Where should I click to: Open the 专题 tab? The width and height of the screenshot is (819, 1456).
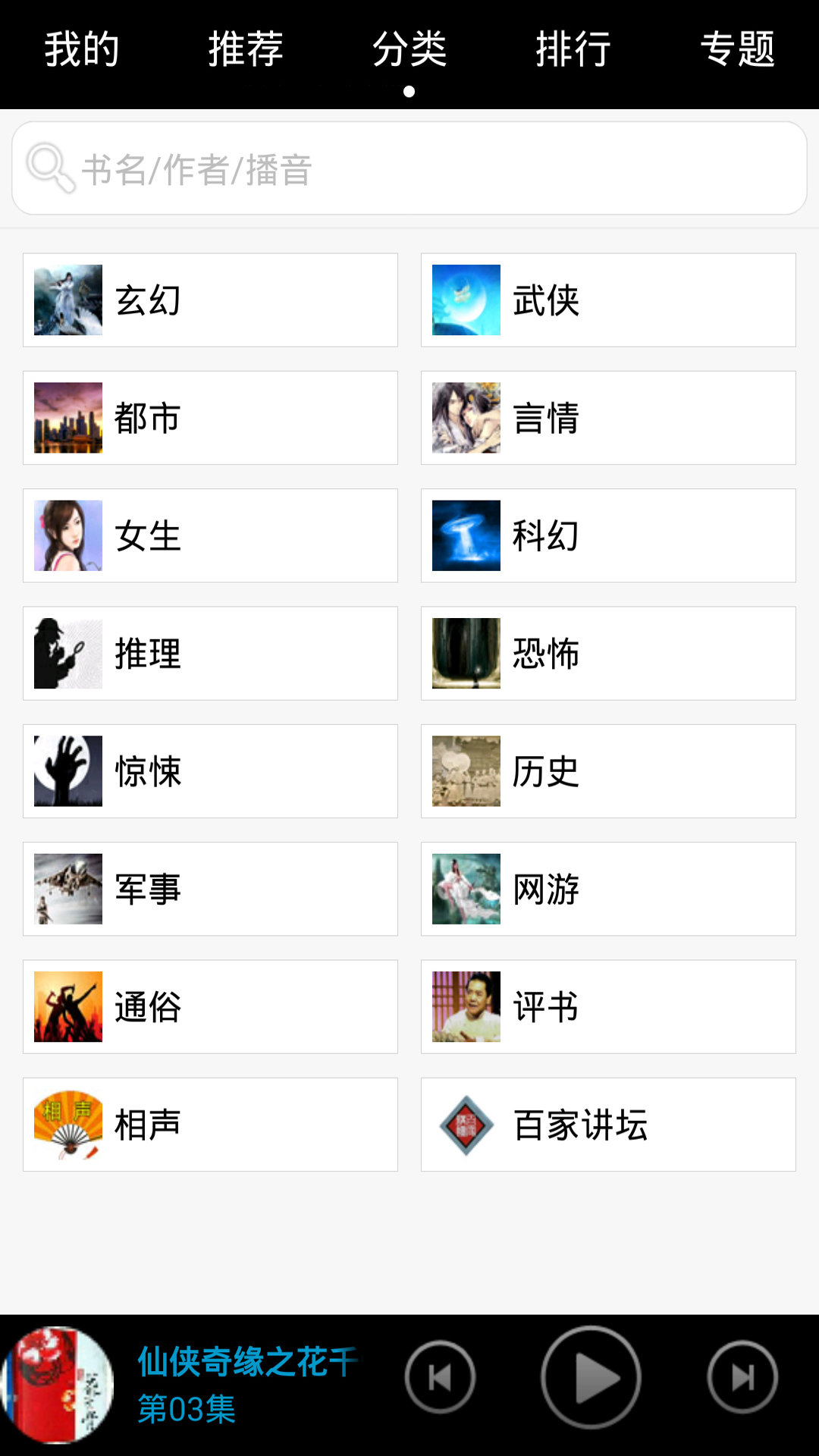pos(739,49)
